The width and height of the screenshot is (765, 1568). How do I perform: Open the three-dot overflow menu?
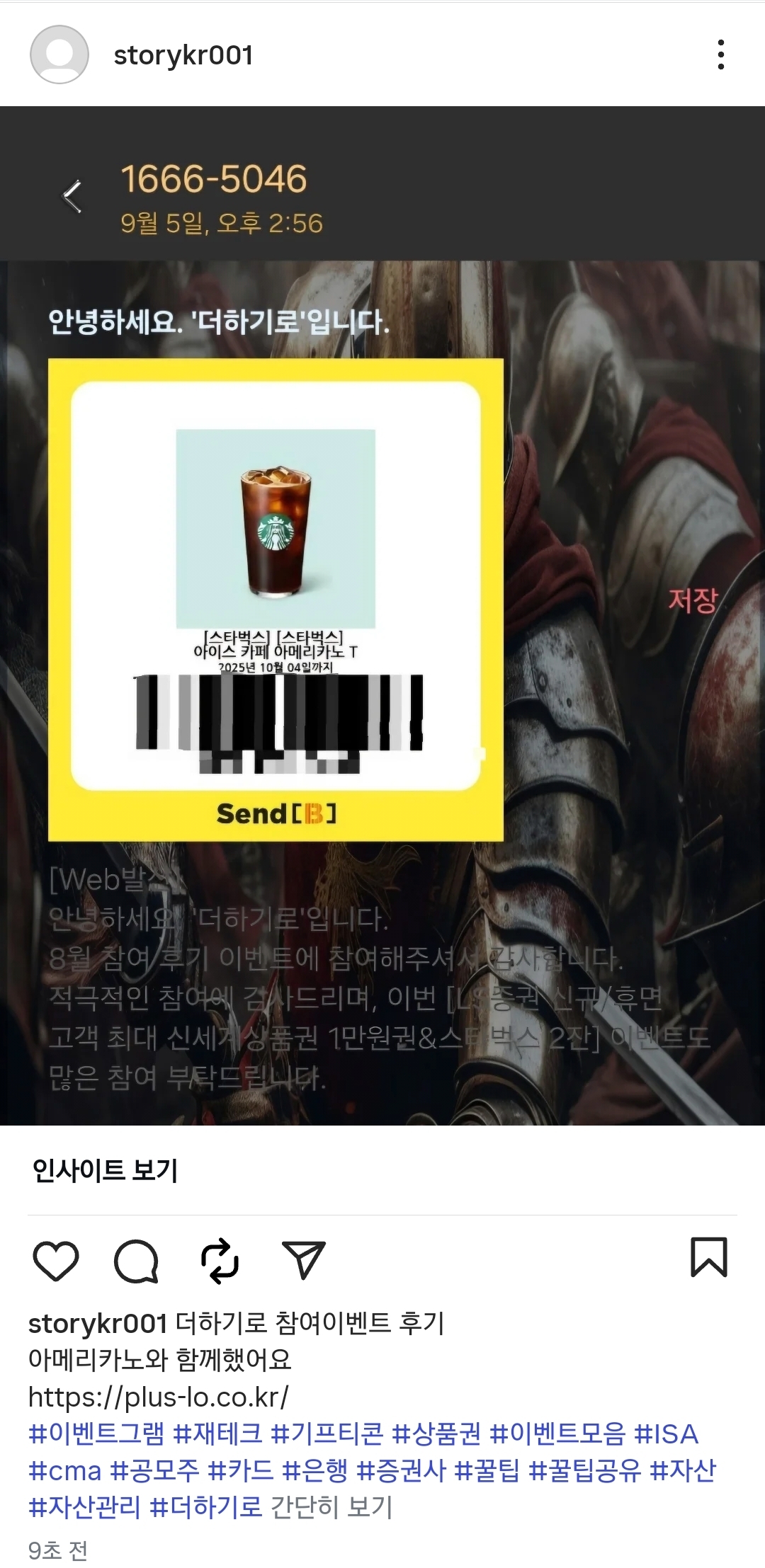pos(720,55)
